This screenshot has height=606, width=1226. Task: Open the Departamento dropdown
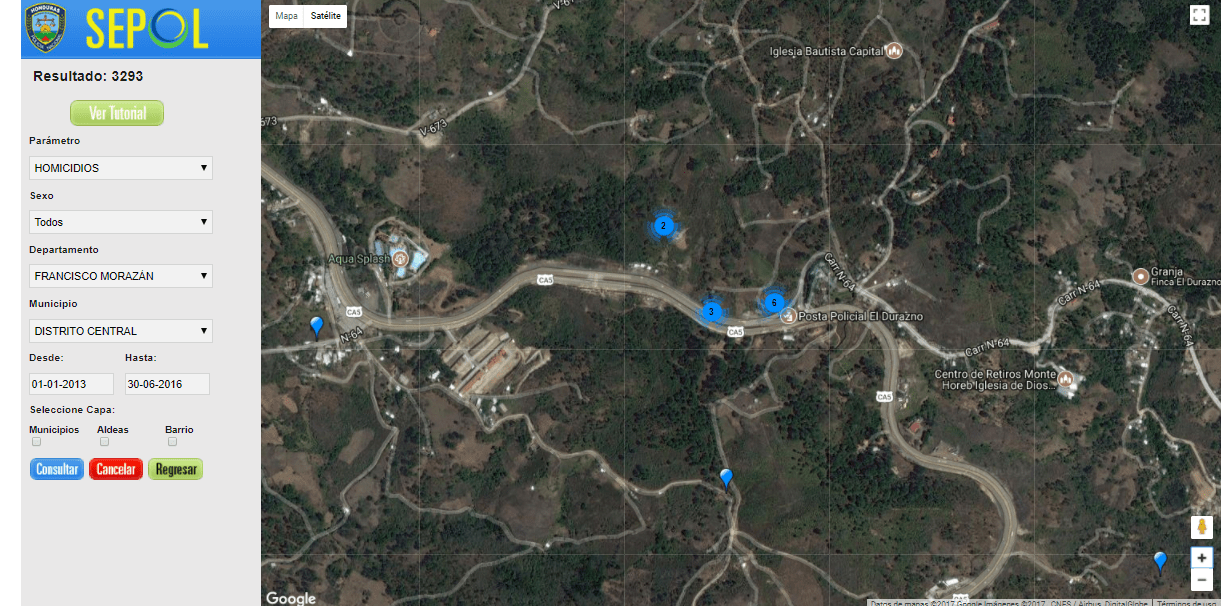tap(121, 276)
